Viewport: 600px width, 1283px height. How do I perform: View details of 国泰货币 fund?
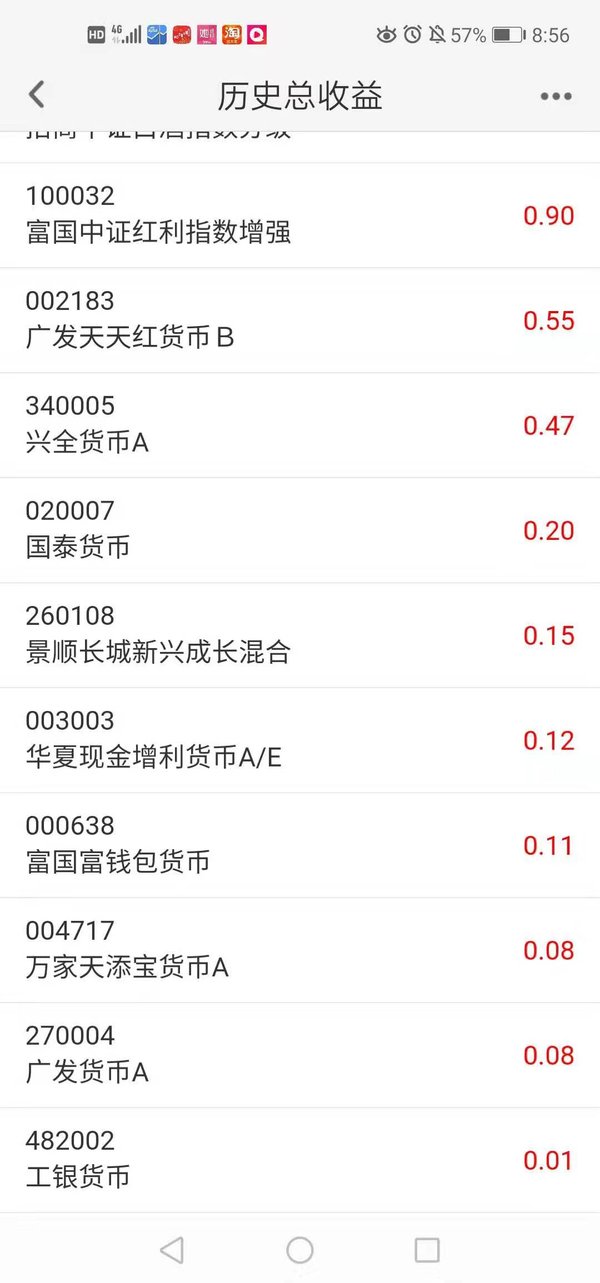(x=300, y=530)
